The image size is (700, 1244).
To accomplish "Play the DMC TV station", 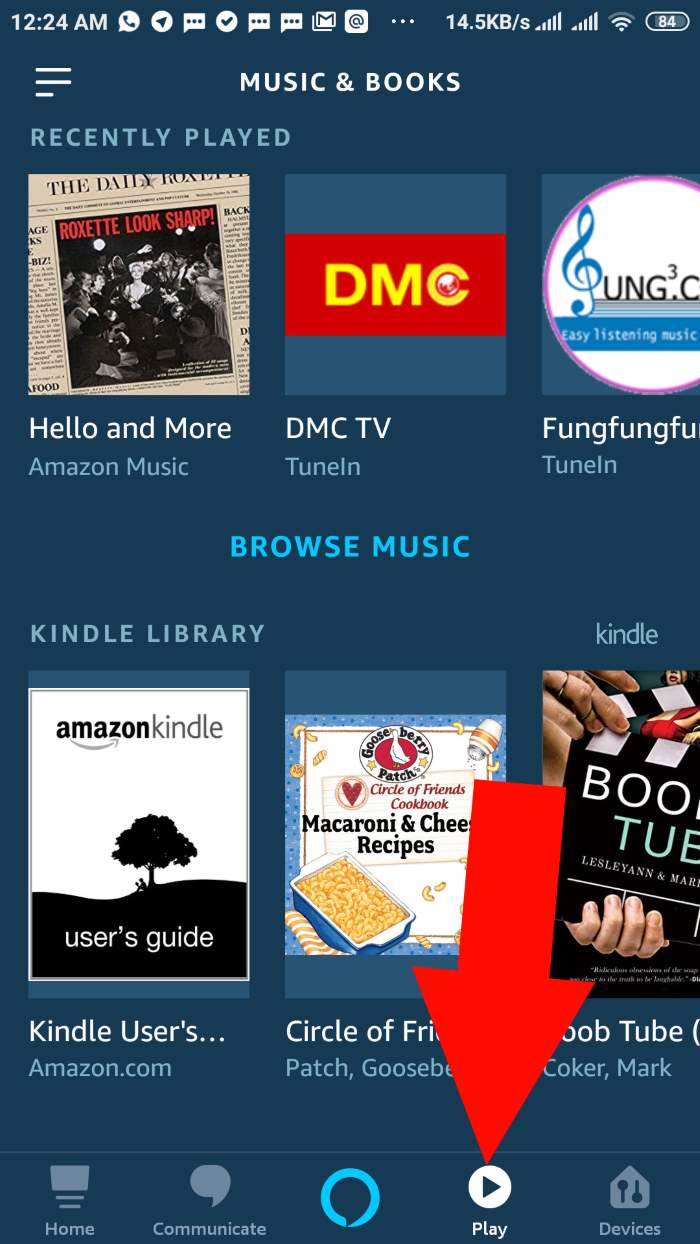I will [395, 285].
